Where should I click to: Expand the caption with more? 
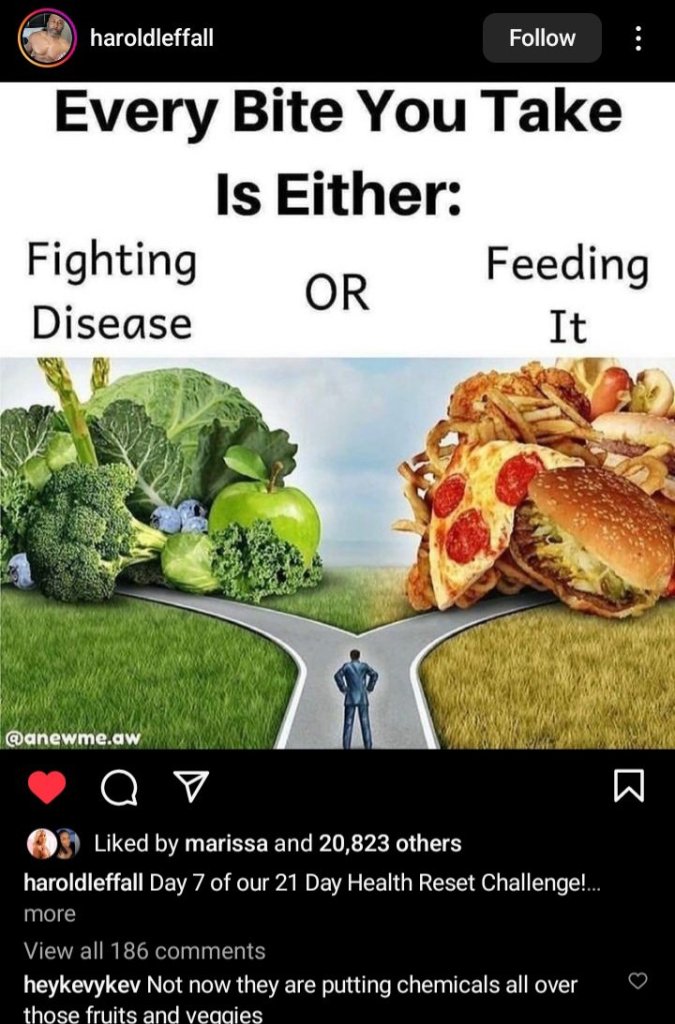[49, 913]
